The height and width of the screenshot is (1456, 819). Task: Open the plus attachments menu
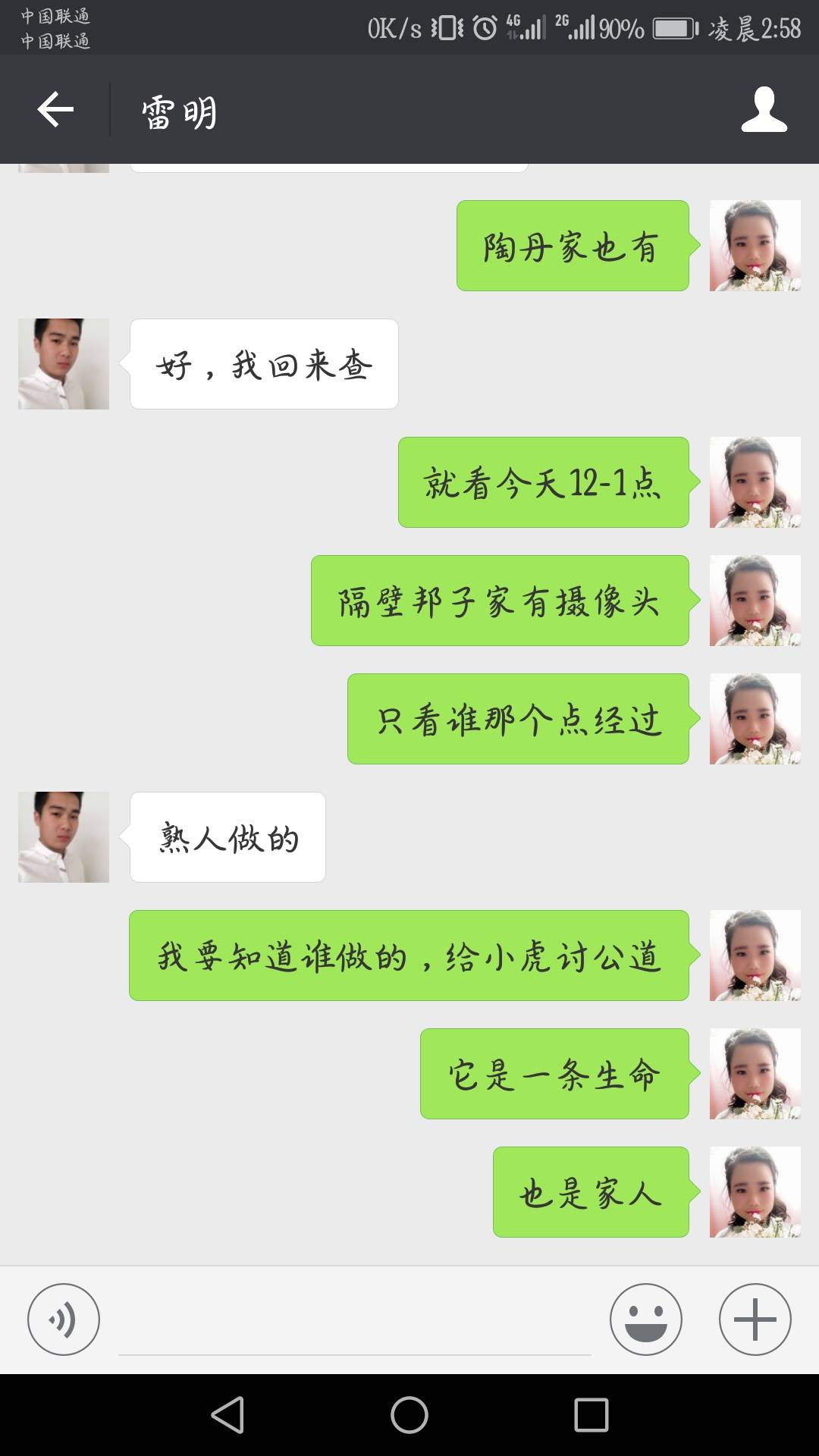click(755, 1319)
